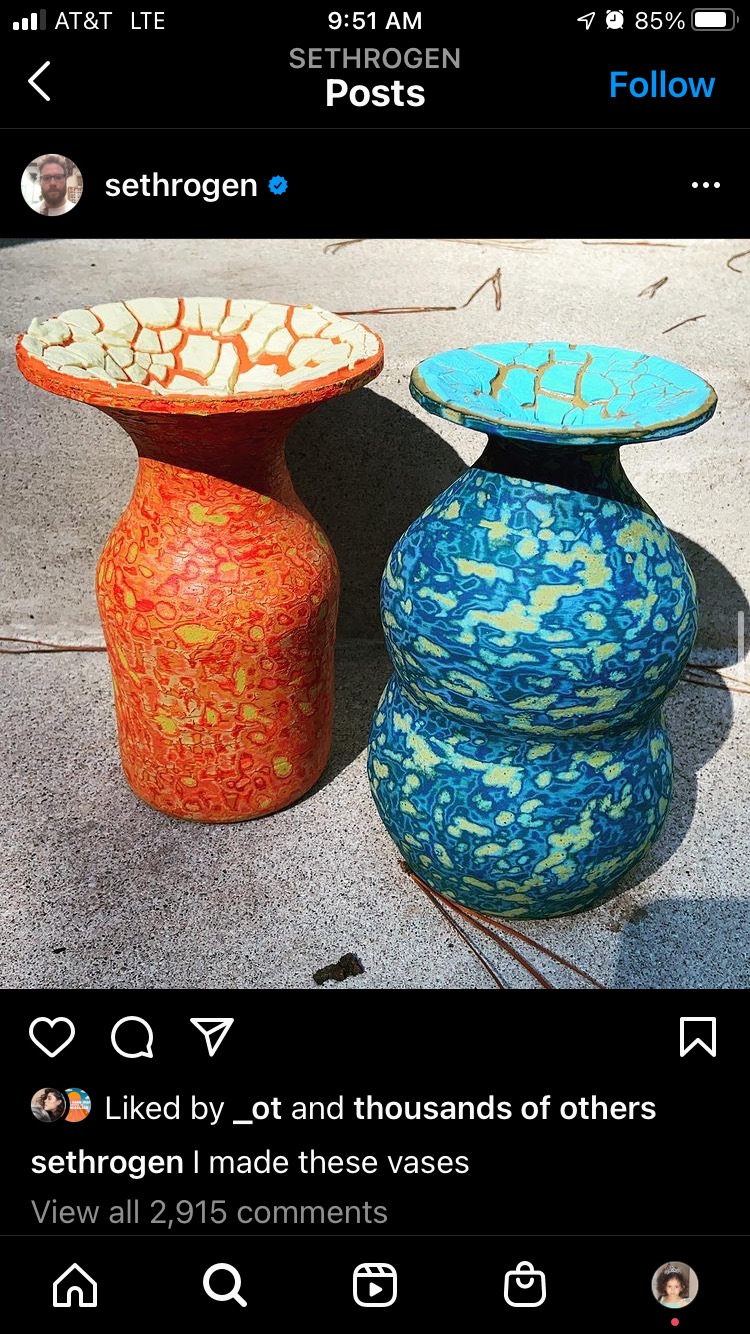Open the Shop bag tab

tap(525, 1285)
